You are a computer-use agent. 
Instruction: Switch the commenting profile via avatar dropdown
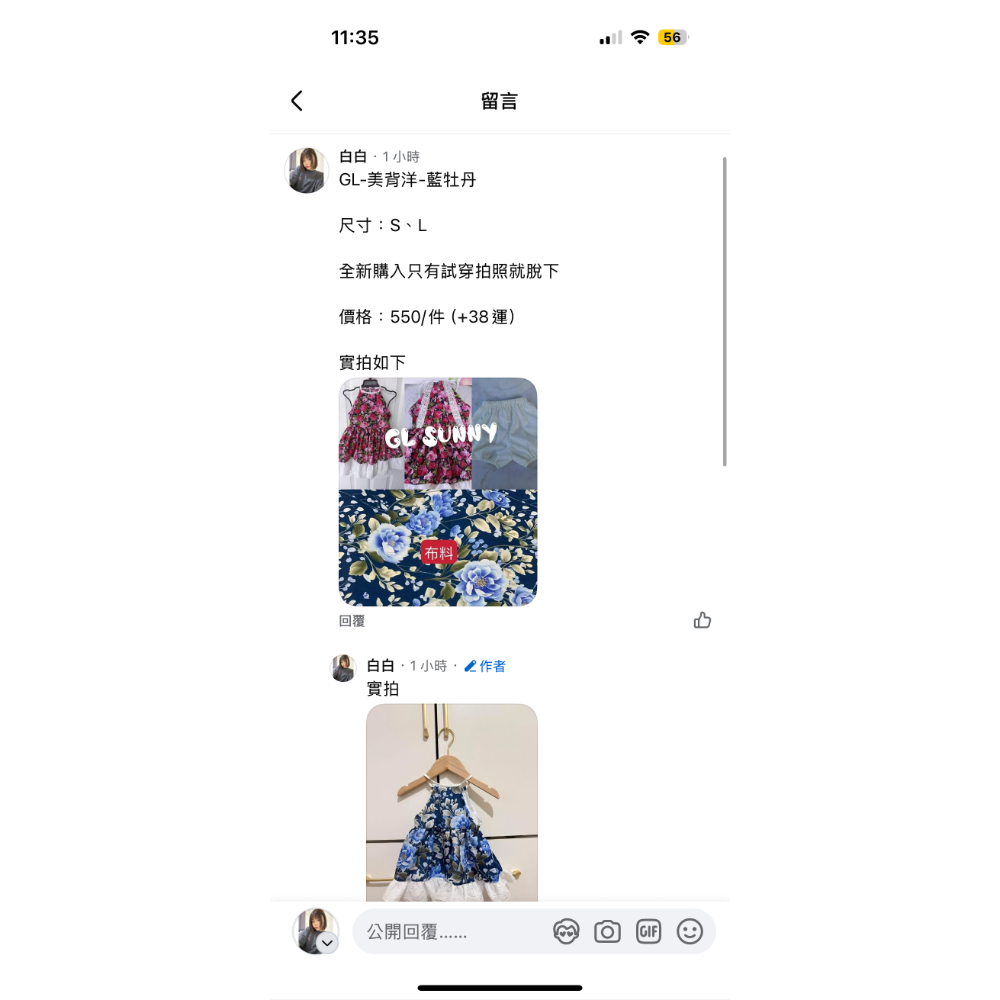(326, 943)
